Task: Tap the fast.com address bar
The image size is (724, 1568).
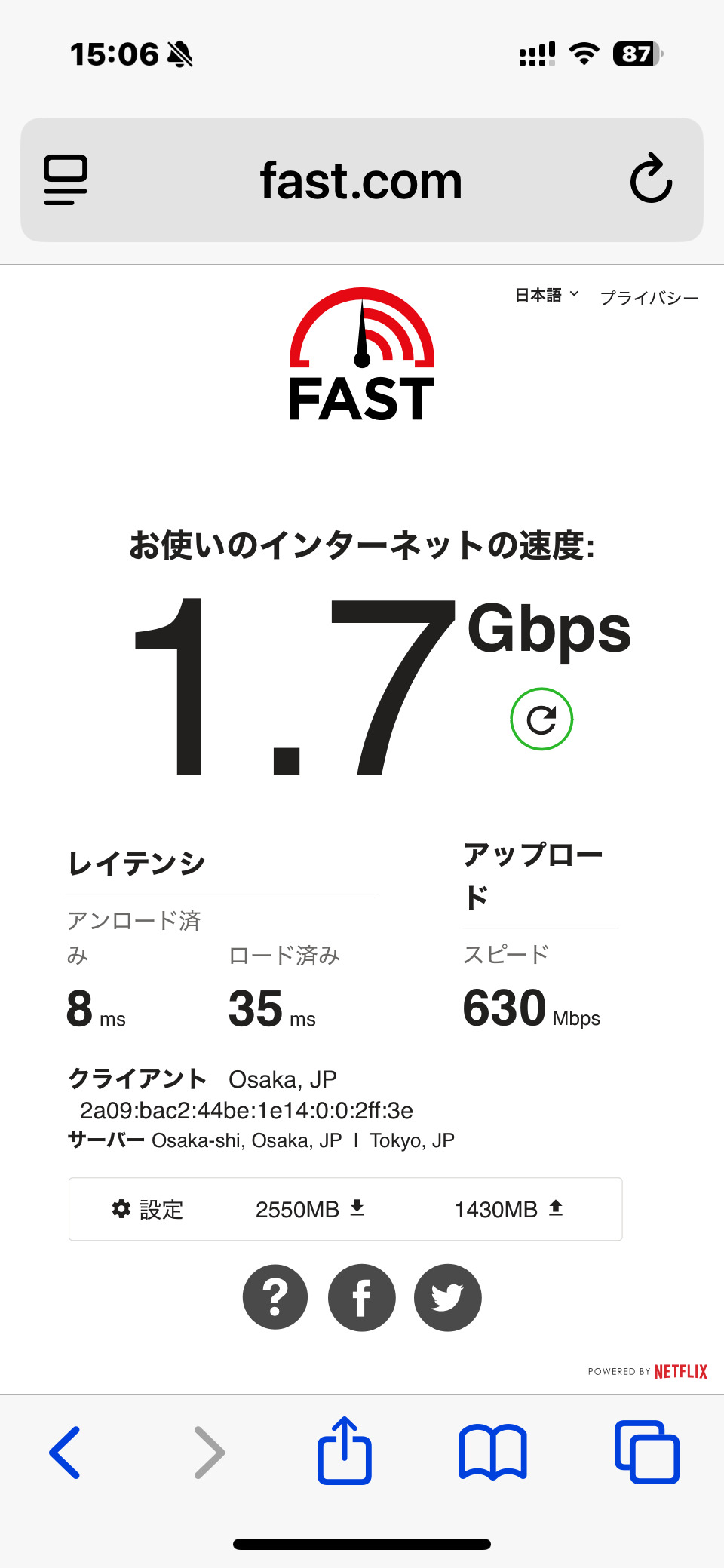Action: coord(361,181)
